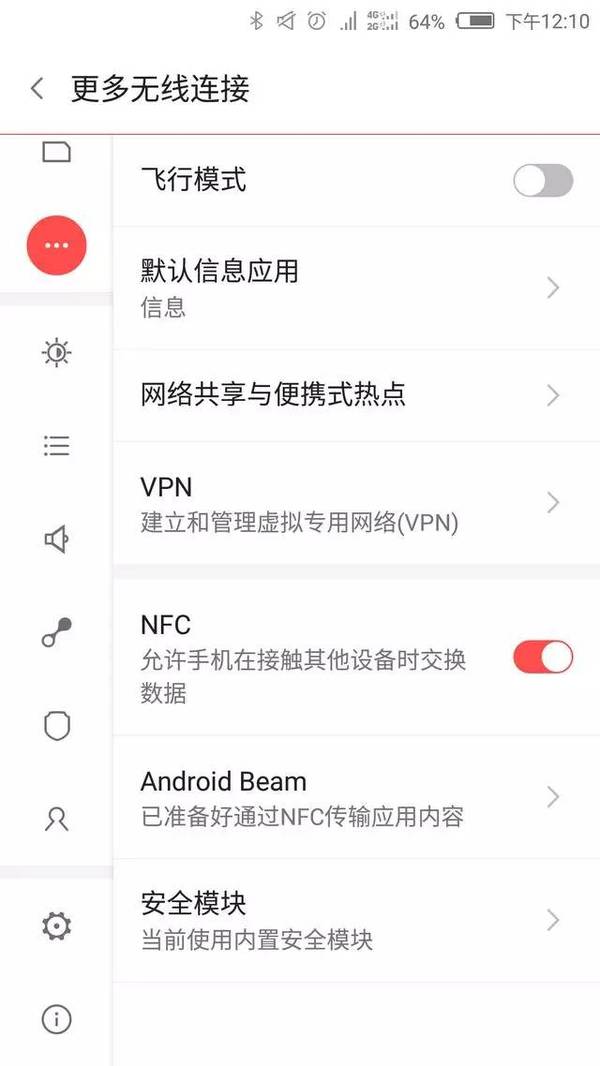The width and height of the screenshot is (600, 1066).
Task: Select the list sidebar icon
Action: click(57, 446)
